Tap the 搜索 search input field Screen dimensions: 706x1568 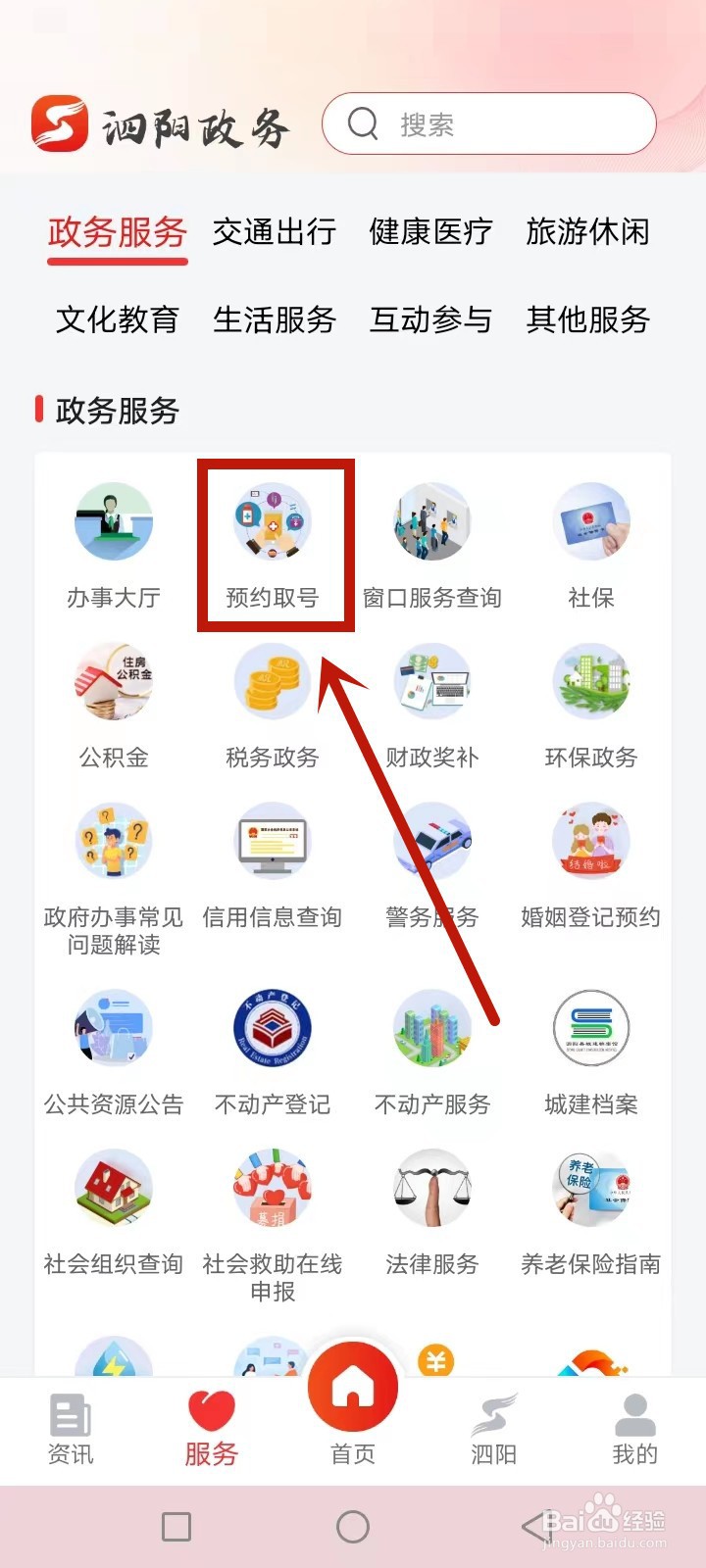[488, 123]
